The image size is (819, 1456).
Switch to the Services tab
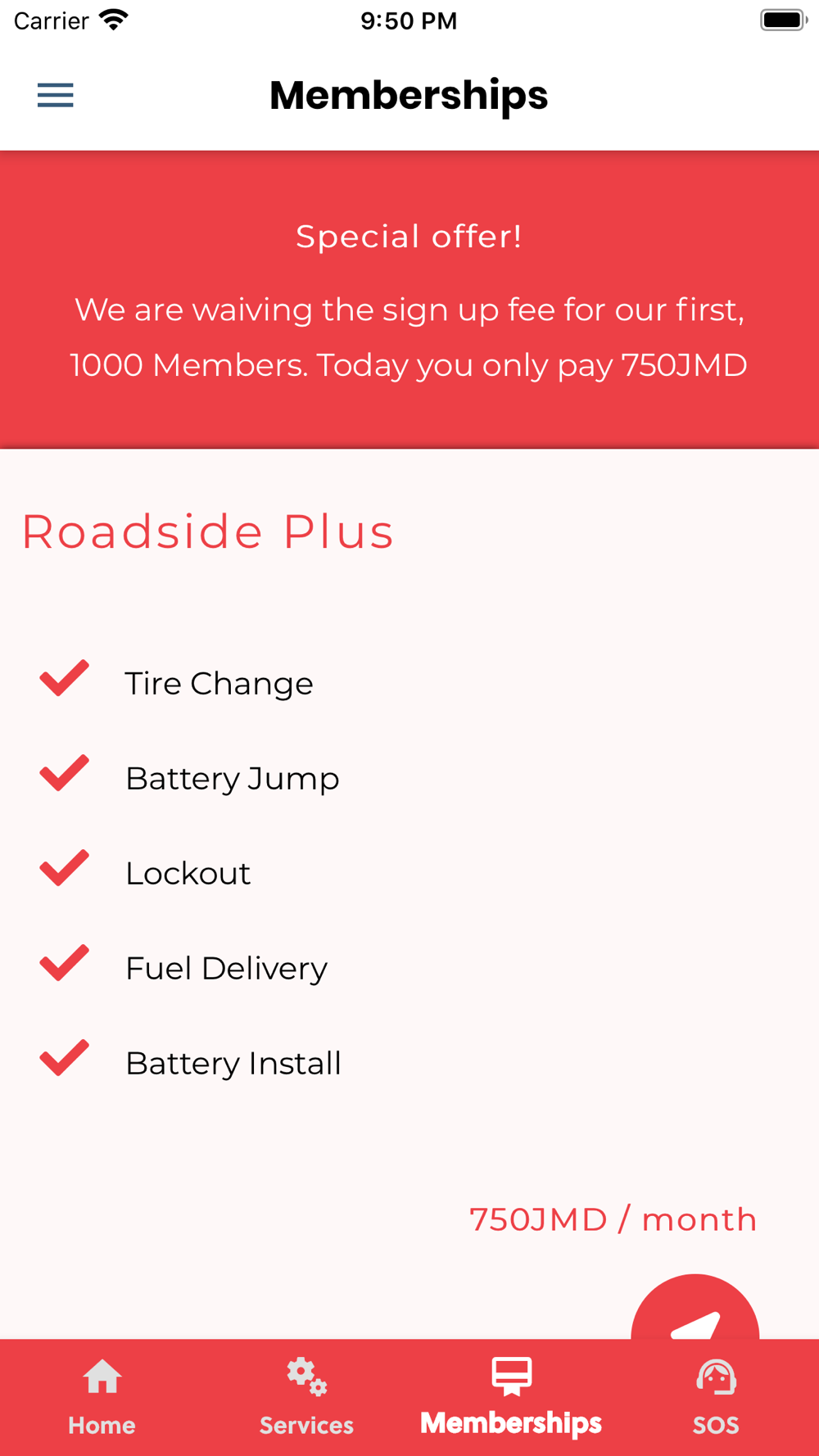pos(307,1397)
